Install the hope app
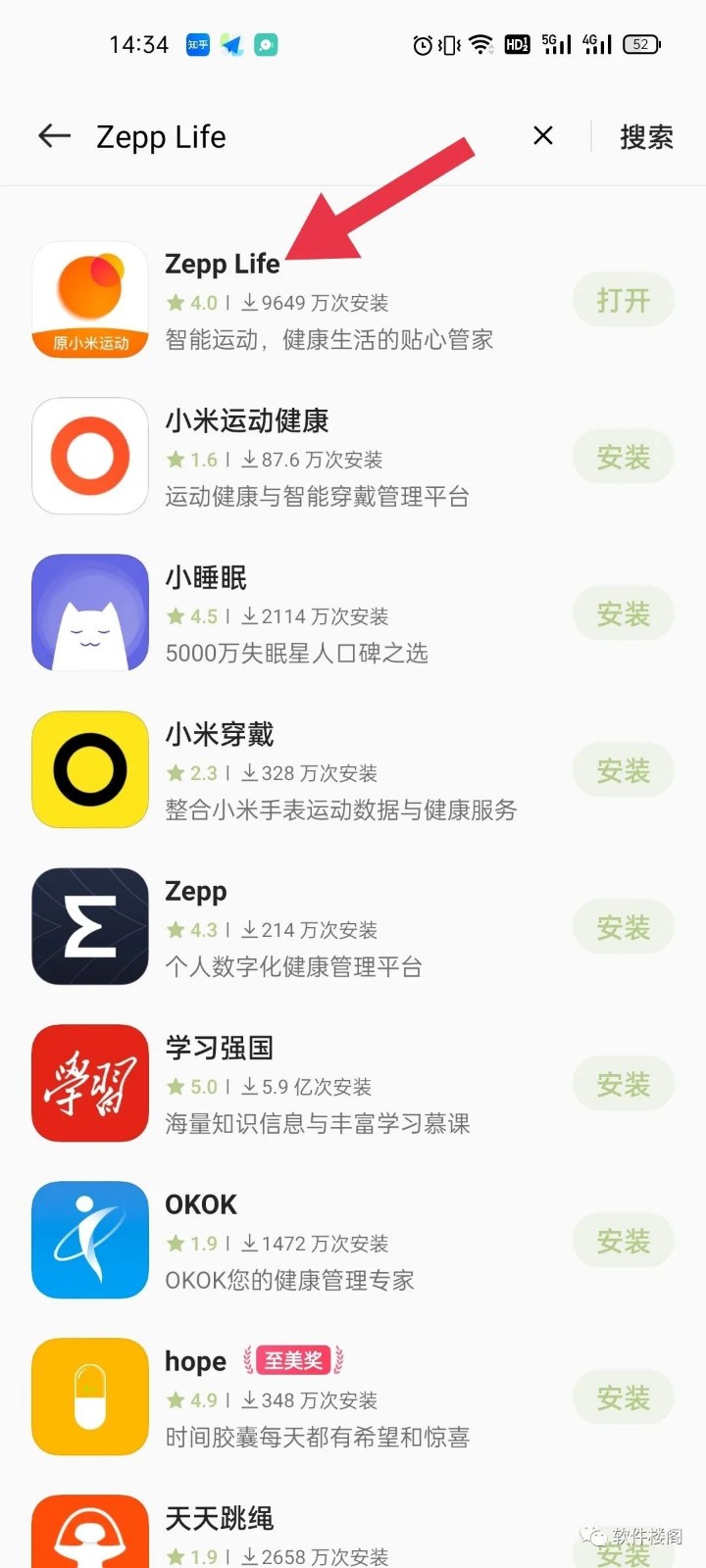Viewport: 706px width, 1568px height. pyautogui.click(x=624, y=1397)
